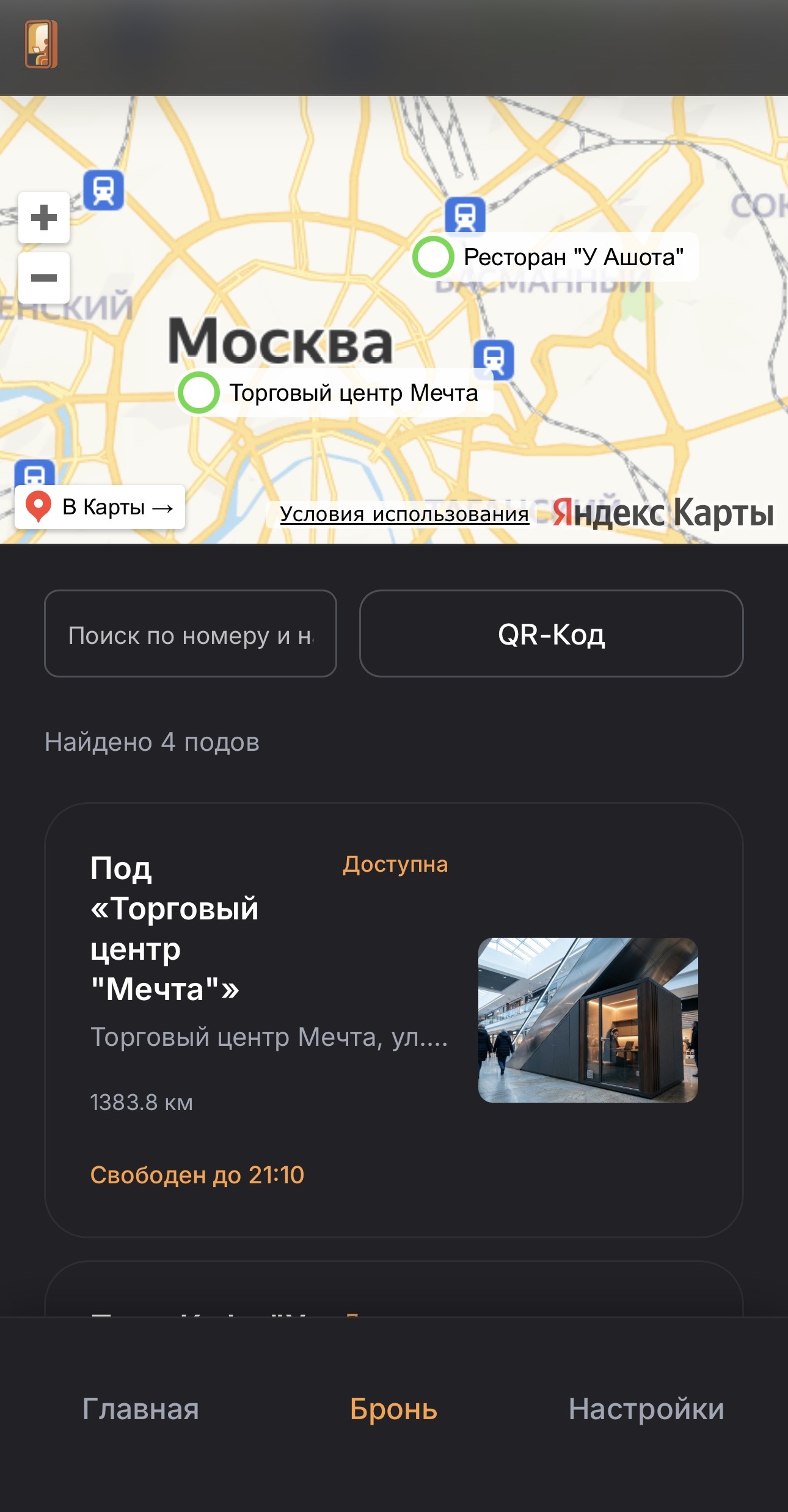Open location via В Карты button
788x1512 pixels.
tap(100, 507)
